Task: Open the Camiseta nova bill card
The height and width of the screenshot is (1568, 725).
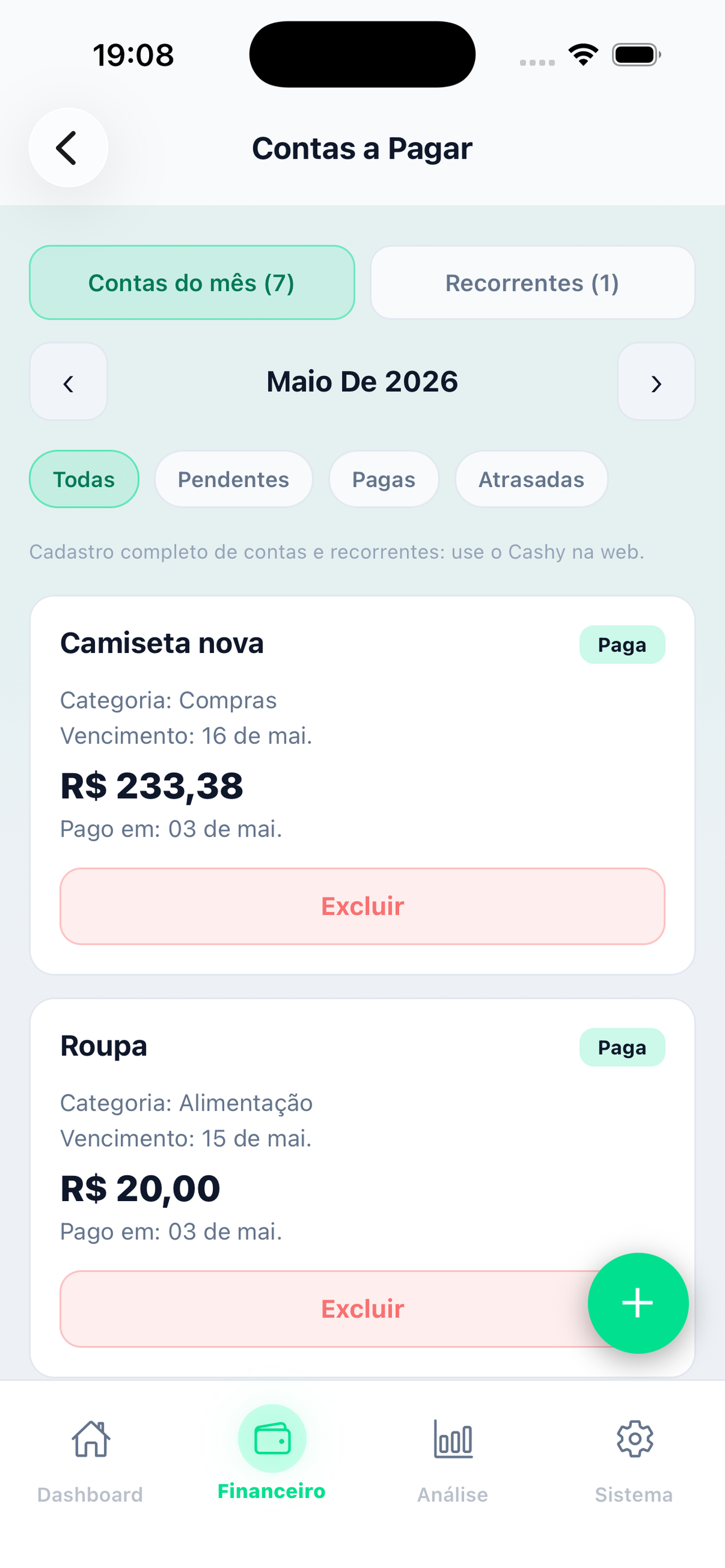Action: (362, 730)
